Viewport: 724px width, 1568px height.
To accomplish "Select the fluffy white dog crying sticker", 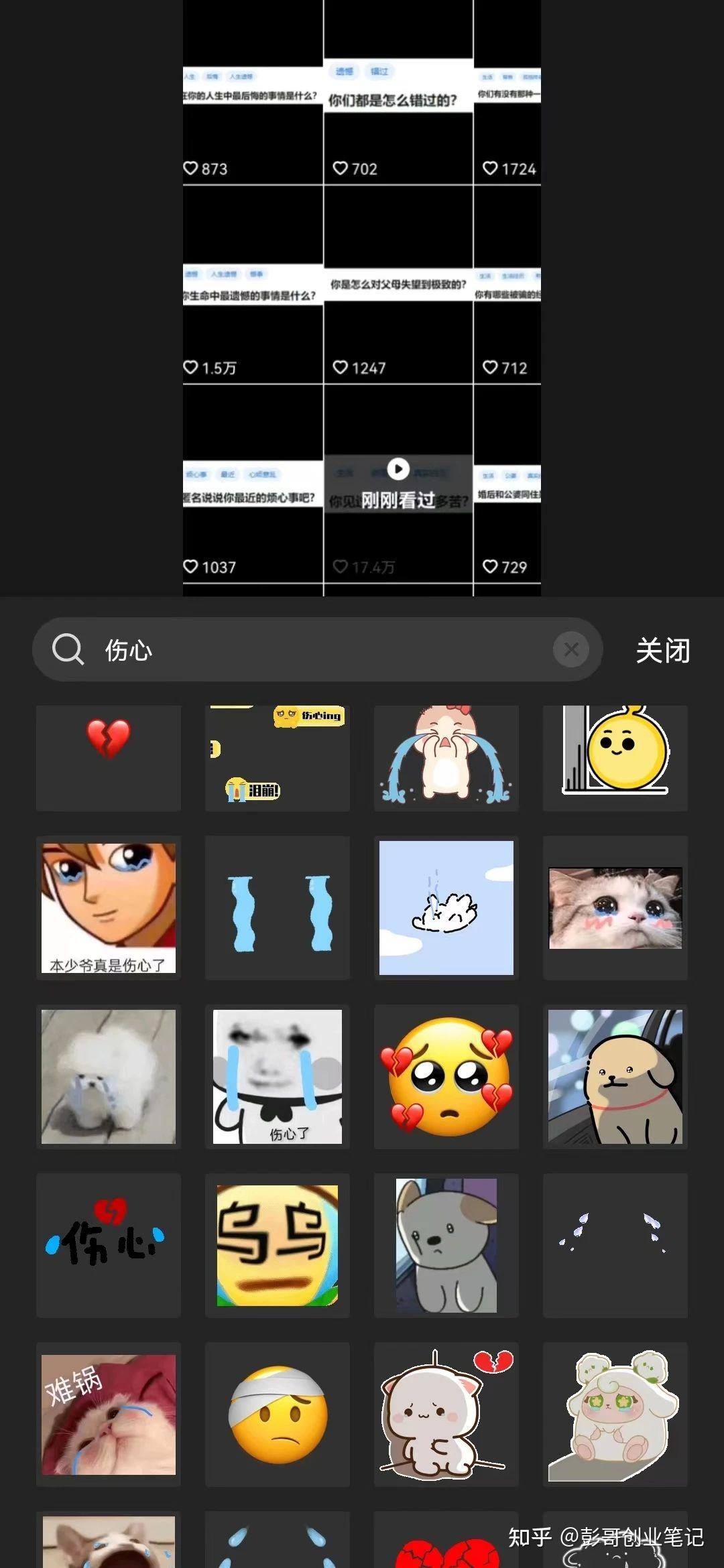I will coord(109,1077).
